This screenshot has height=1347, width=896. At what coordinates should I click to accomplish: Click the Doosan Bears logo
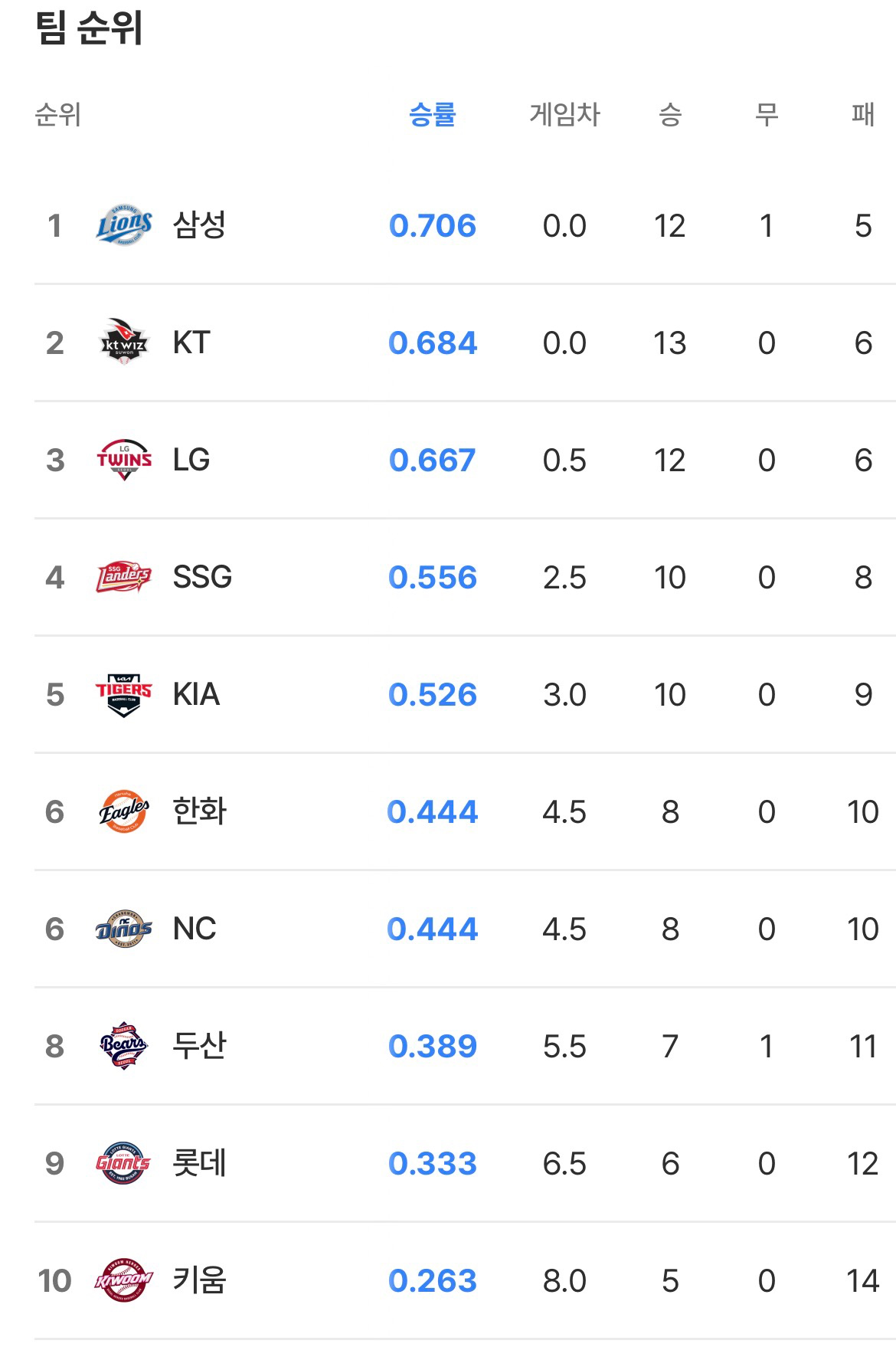pos(123,1046)
